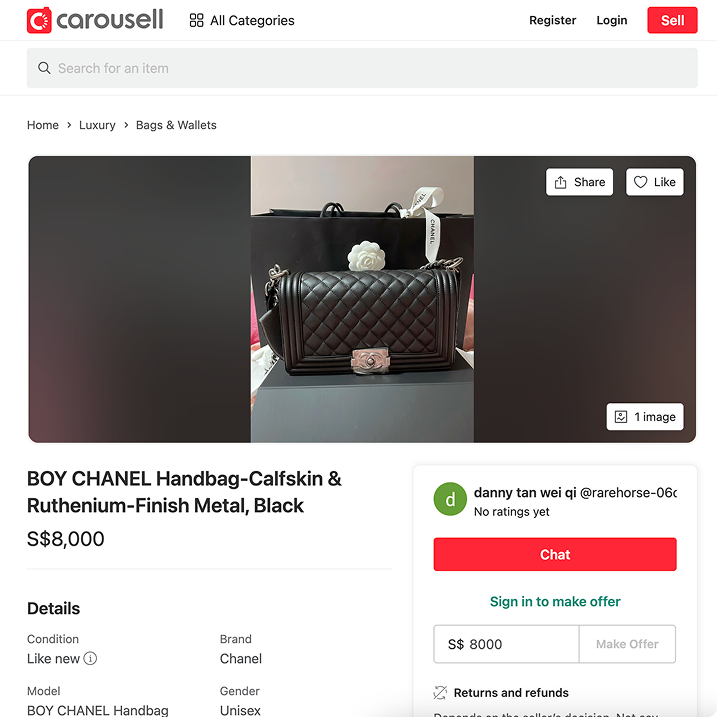717x717 pixels.
Task: Tap the Login link
Action: click(x=611, y=20)
